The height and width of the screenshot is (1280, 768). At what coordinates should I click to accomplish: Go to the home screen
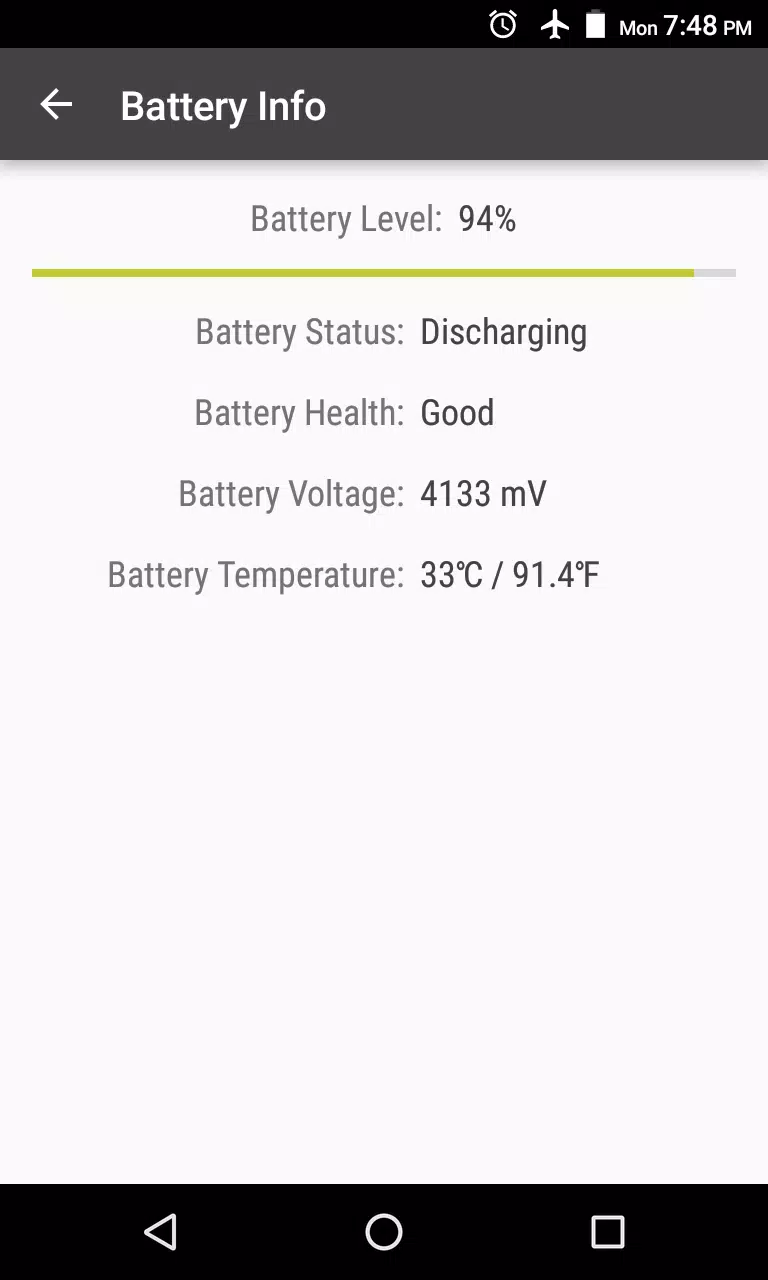(x=384, y=1232)
